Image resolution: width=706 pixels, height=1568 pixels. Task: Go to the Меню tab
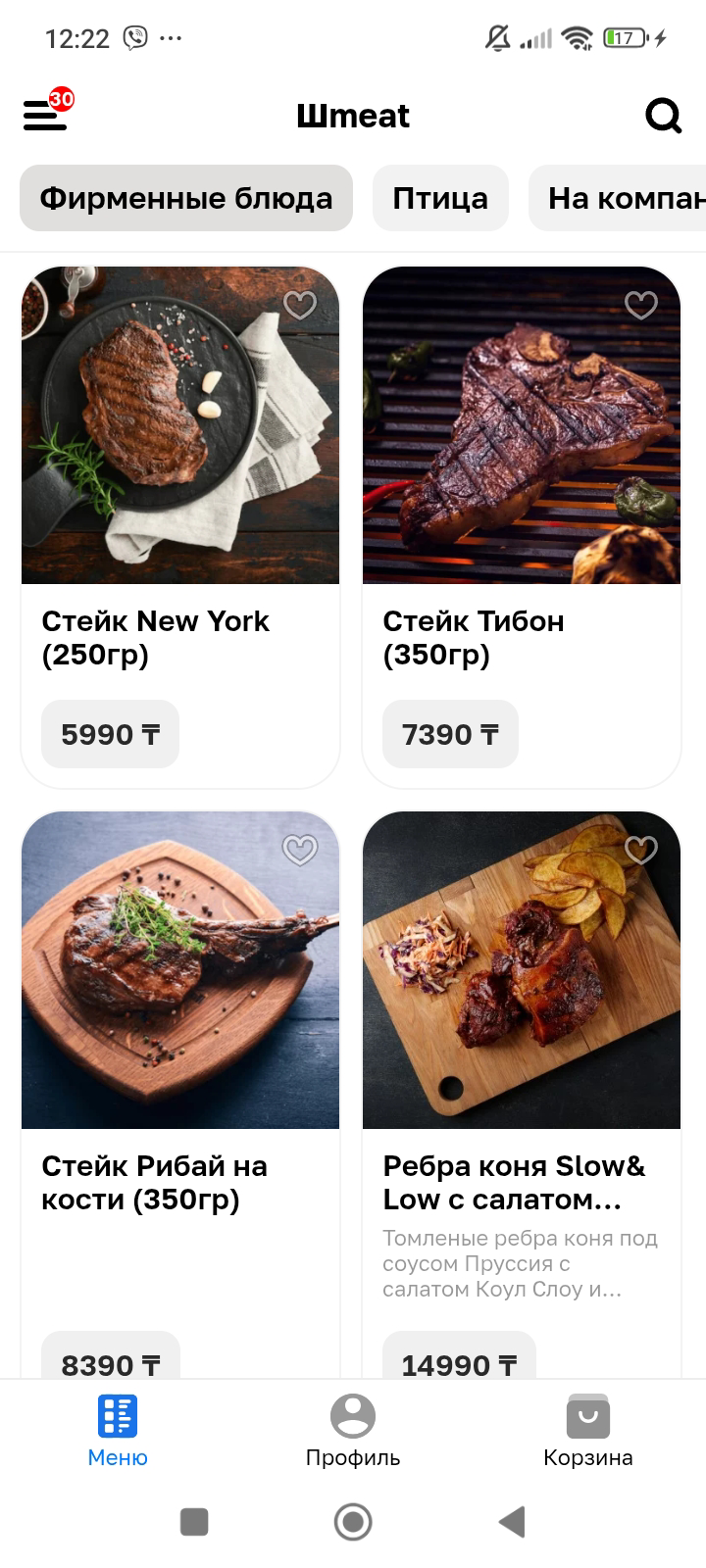pyautogui.click(x=118, y=1431)
